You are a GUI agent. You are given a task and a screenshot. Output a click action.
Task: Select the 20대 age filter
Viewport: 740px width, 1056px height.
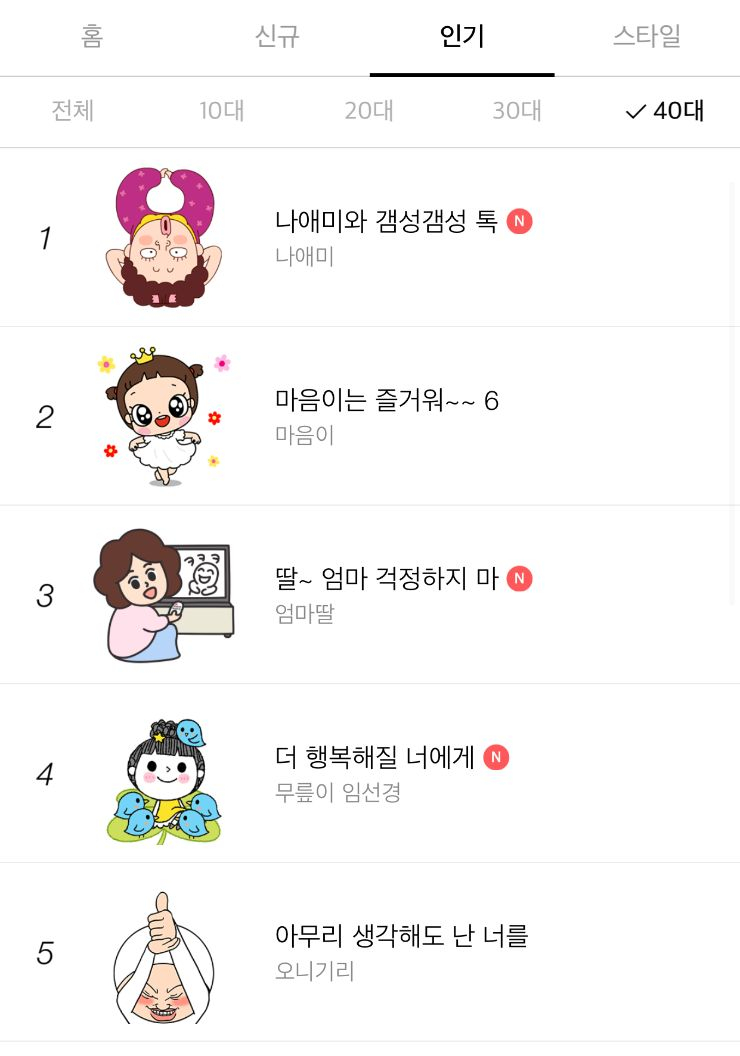coord(369,111)
